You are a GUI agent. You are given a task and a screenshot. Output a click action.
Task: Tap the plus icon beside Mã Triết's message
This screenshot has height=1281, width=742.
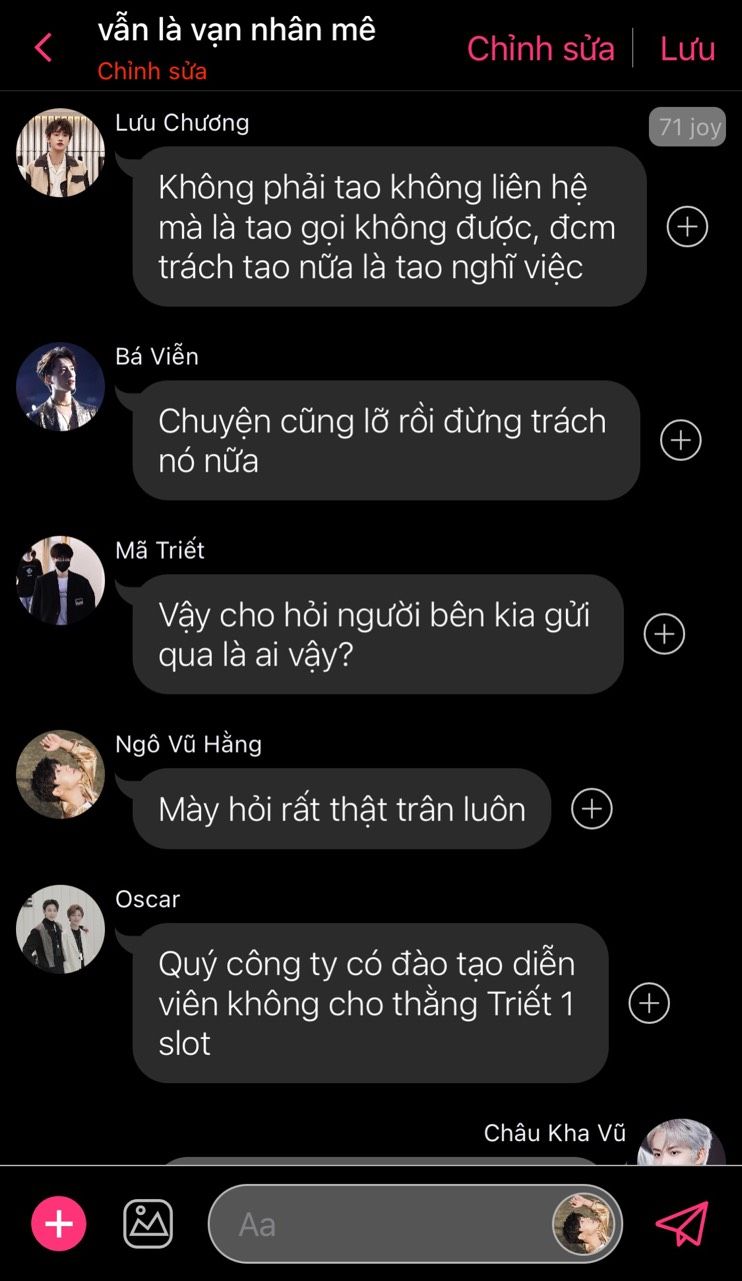click(664, 634)
